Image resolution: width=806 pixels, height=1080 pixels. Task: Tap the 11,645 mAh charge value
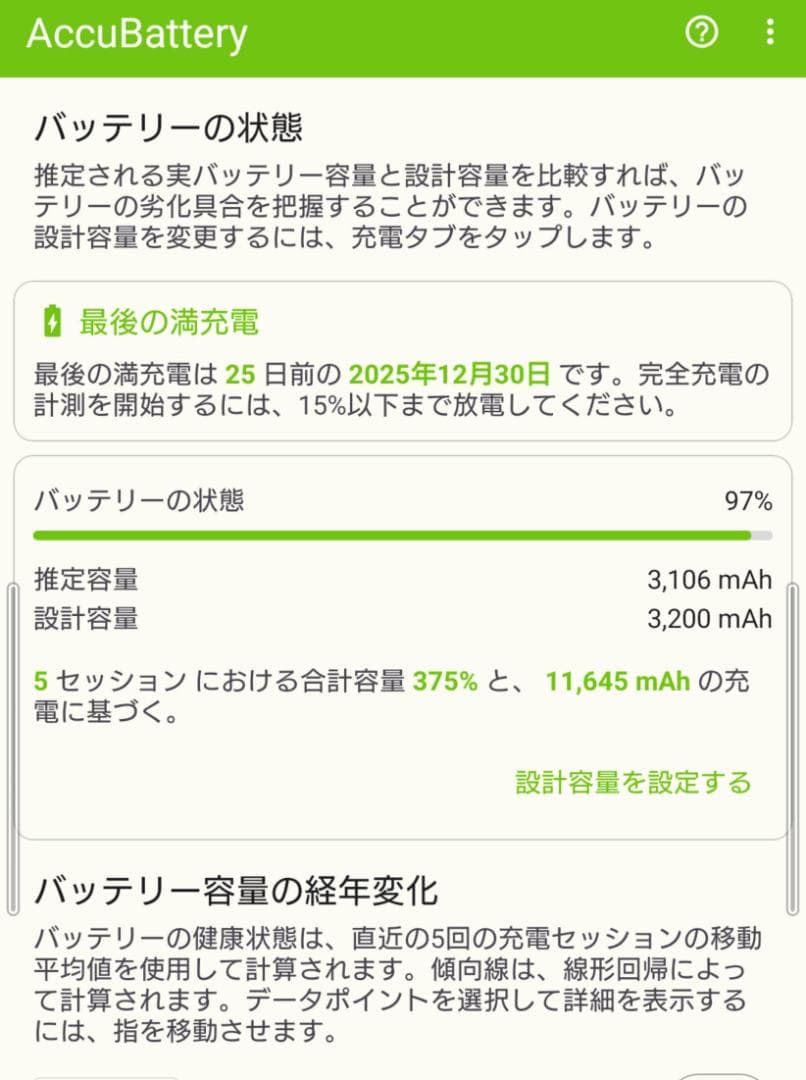tap(612, 681)
